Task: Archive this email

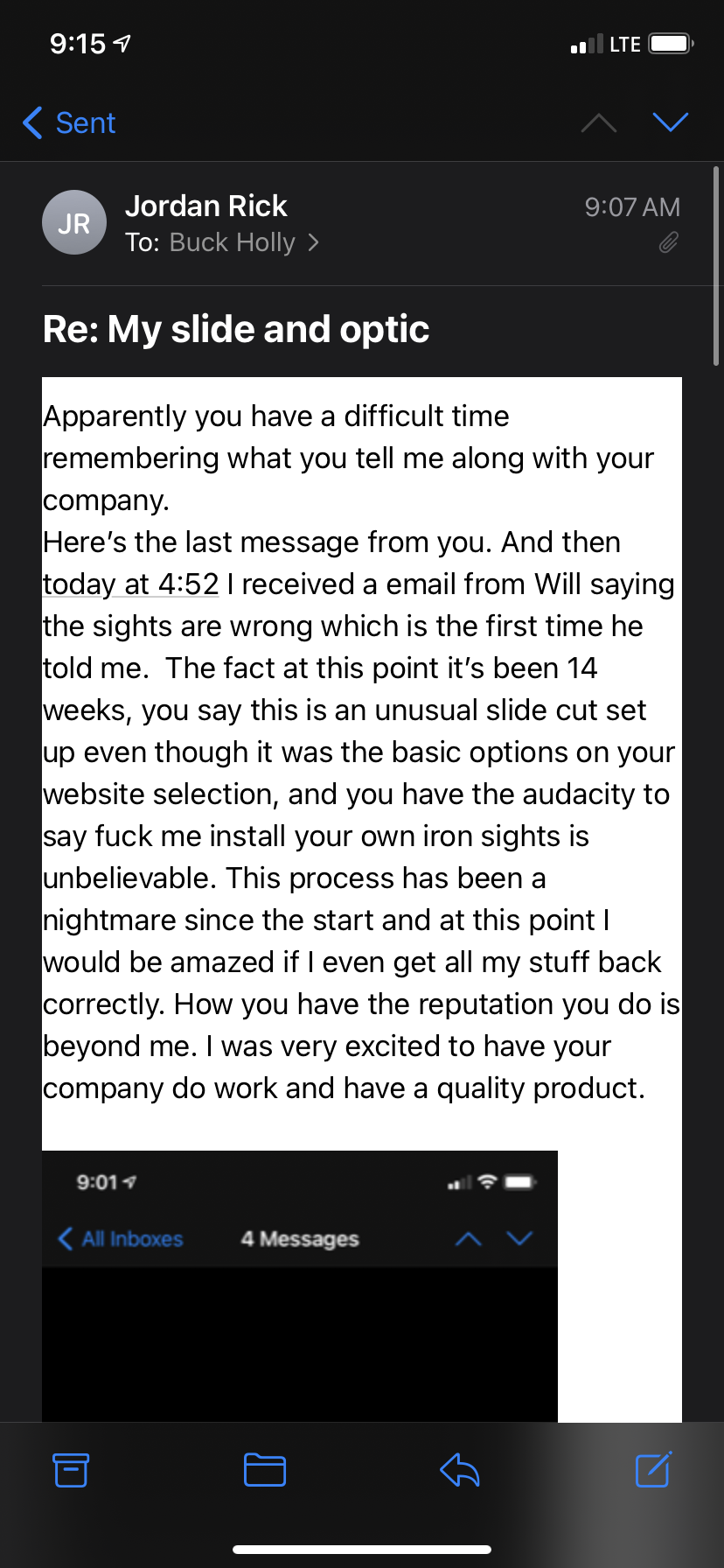Action: coord(71,1470)
